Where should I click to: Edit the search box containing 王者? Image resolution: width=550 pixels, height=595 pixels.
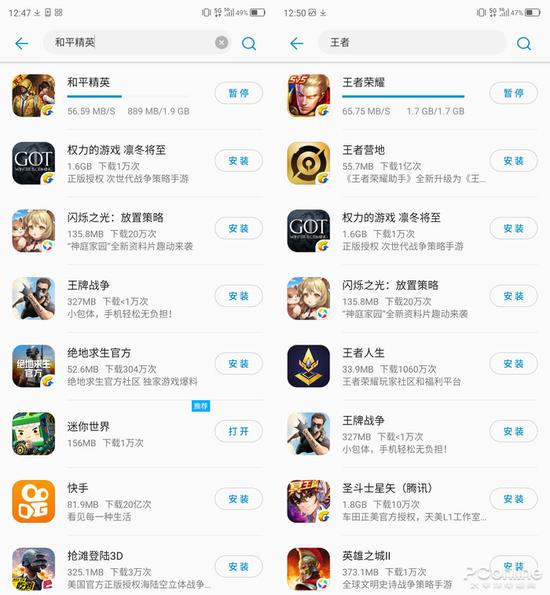(412, 42)
